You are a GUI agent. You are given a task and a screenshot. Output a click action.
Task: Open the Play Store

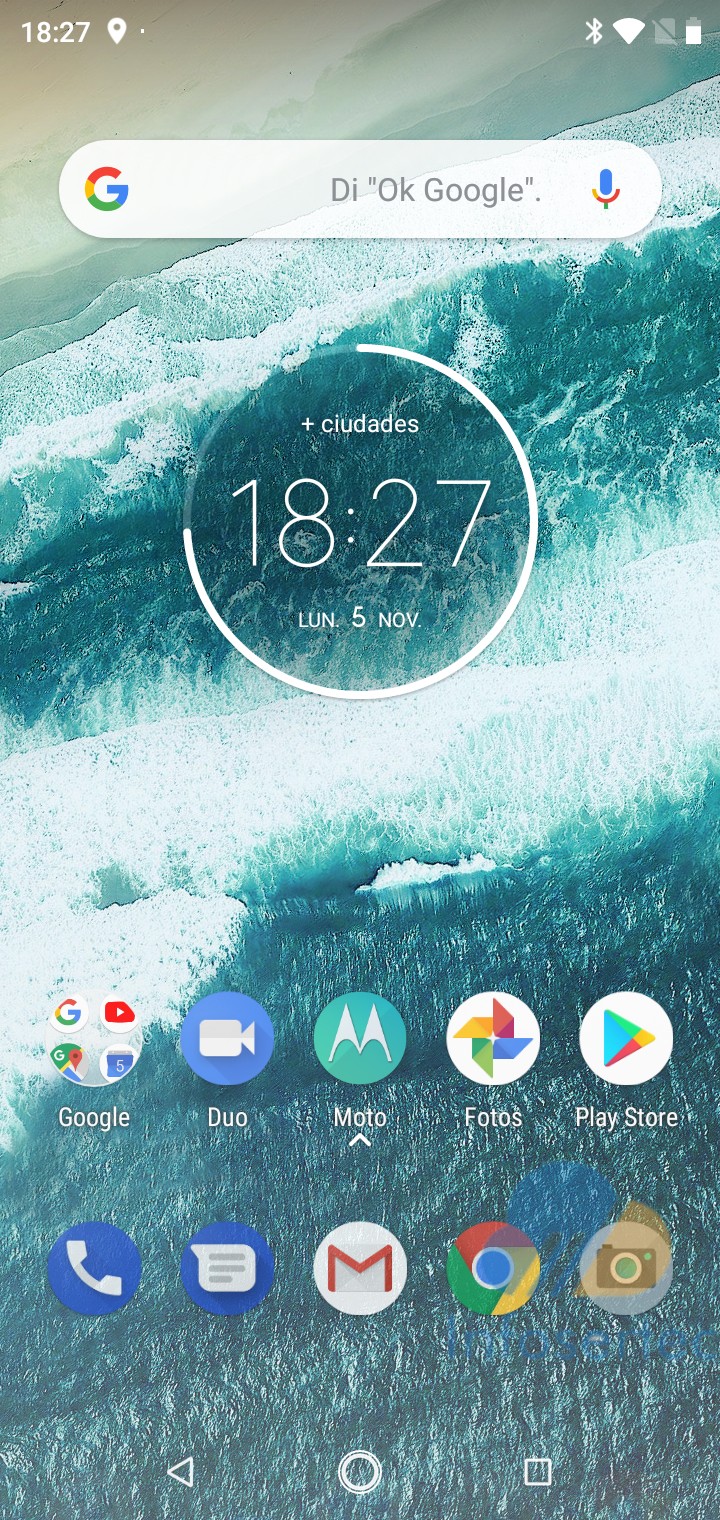(626, 1041)
